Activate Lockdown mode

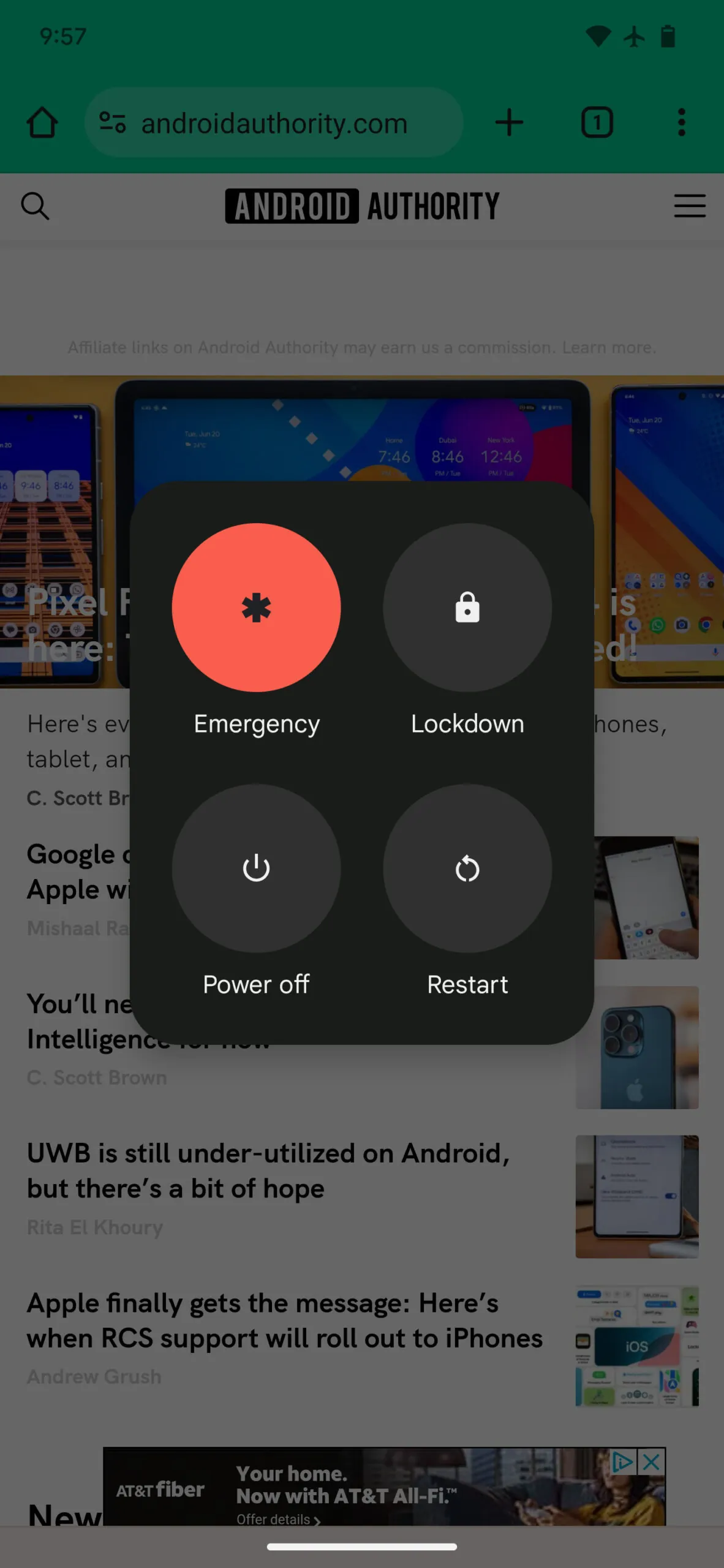tap(467, 607)
